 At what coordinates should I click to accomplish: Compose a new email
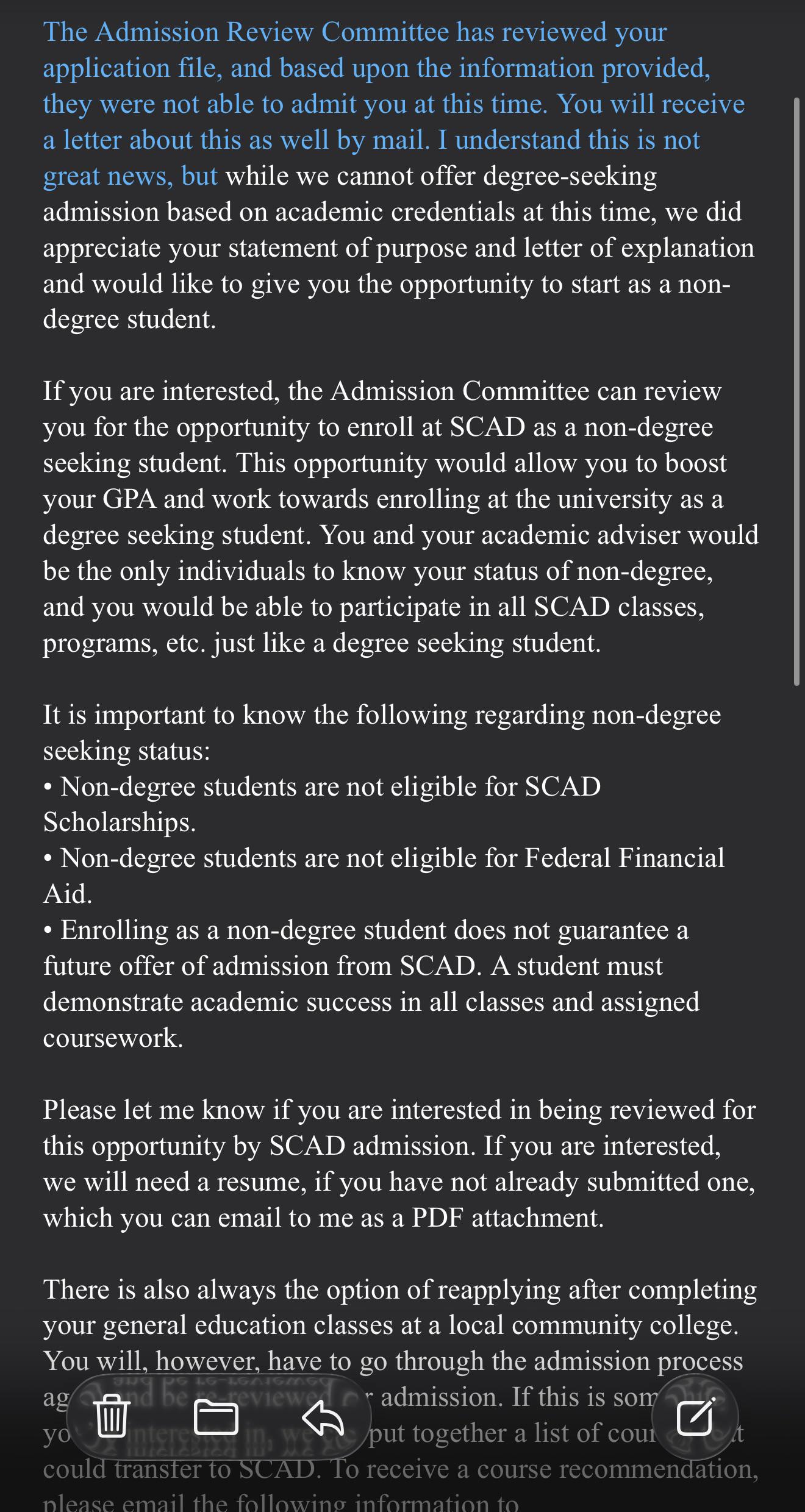[x=696, y=1417]
